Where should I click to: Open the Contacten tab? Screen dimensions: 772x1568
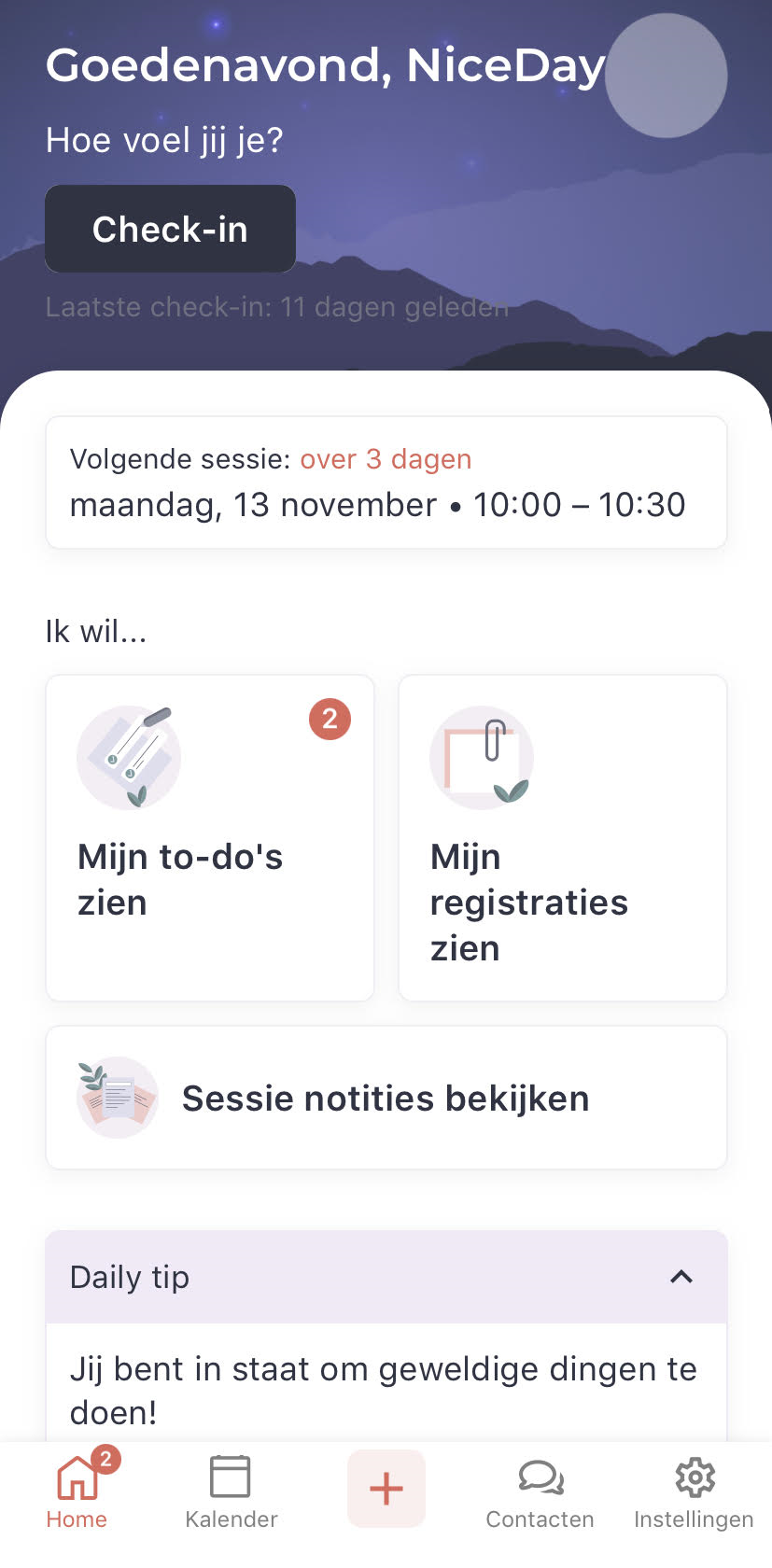(540, 1491)
